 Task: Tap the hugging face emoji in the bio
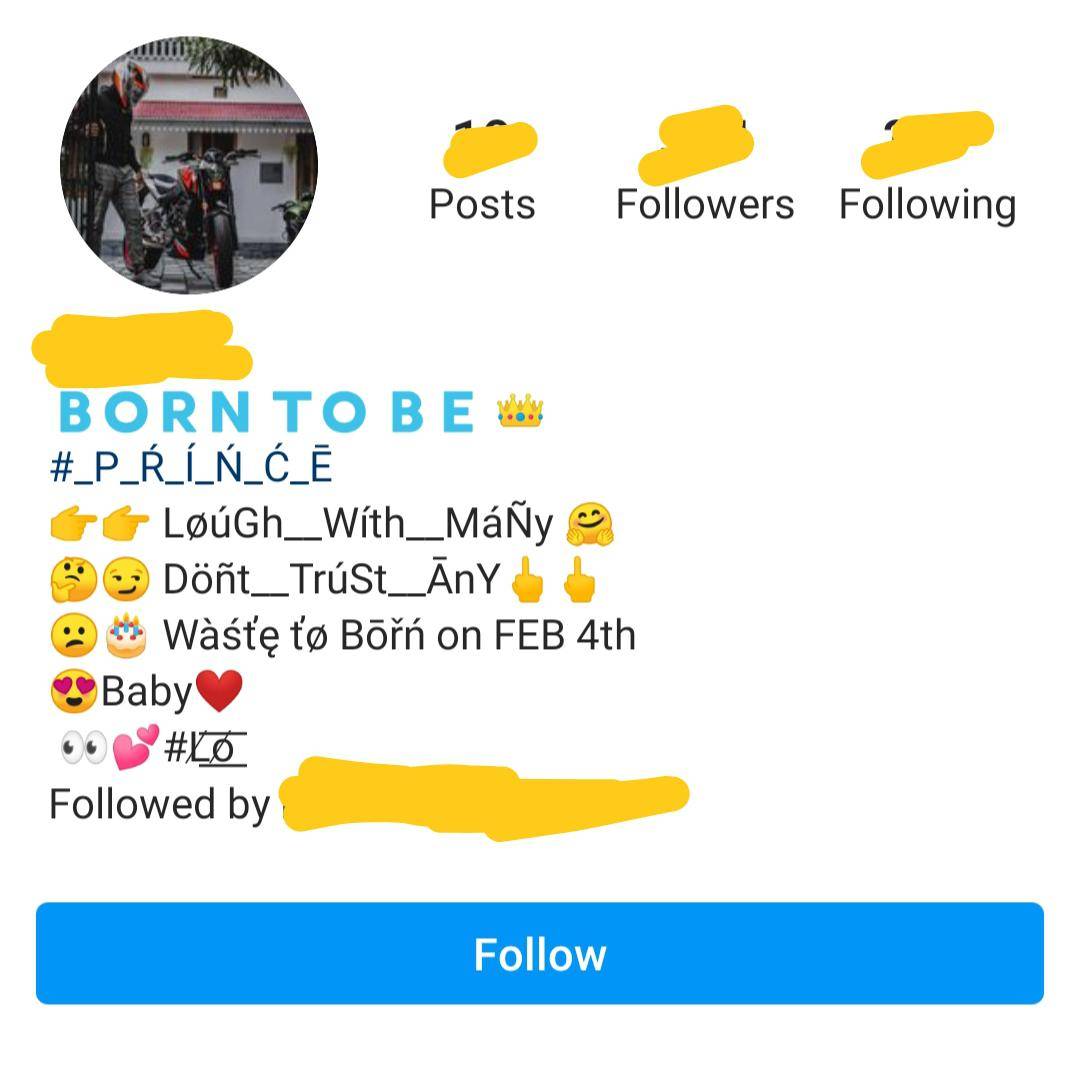pyautogui.click(x=596, y=521)
